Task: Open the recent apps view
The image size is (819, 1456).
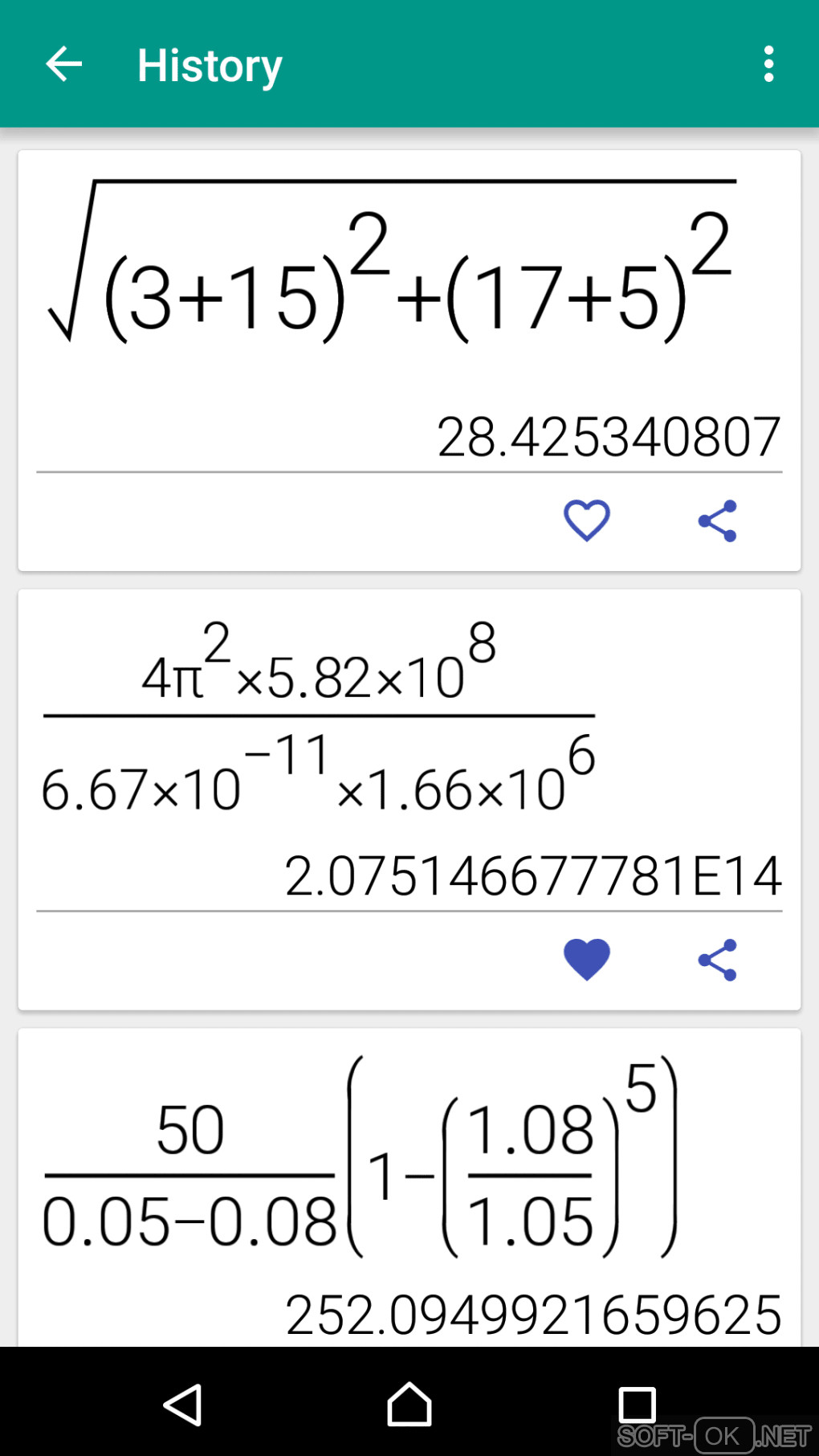Action: 637,1405
